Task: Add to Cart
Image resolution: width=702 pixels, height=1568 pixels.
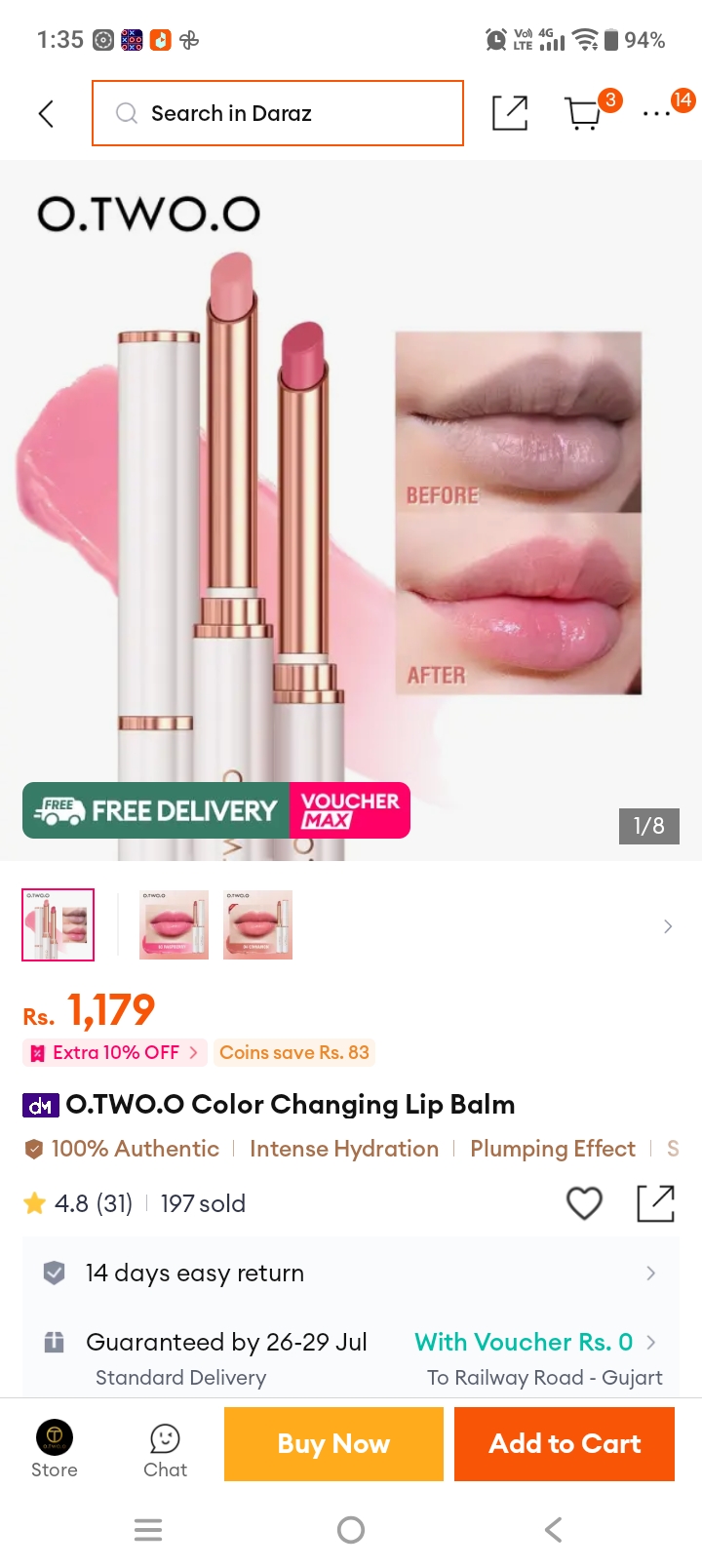Action: pyautogui.click(x=565, y=1444)
